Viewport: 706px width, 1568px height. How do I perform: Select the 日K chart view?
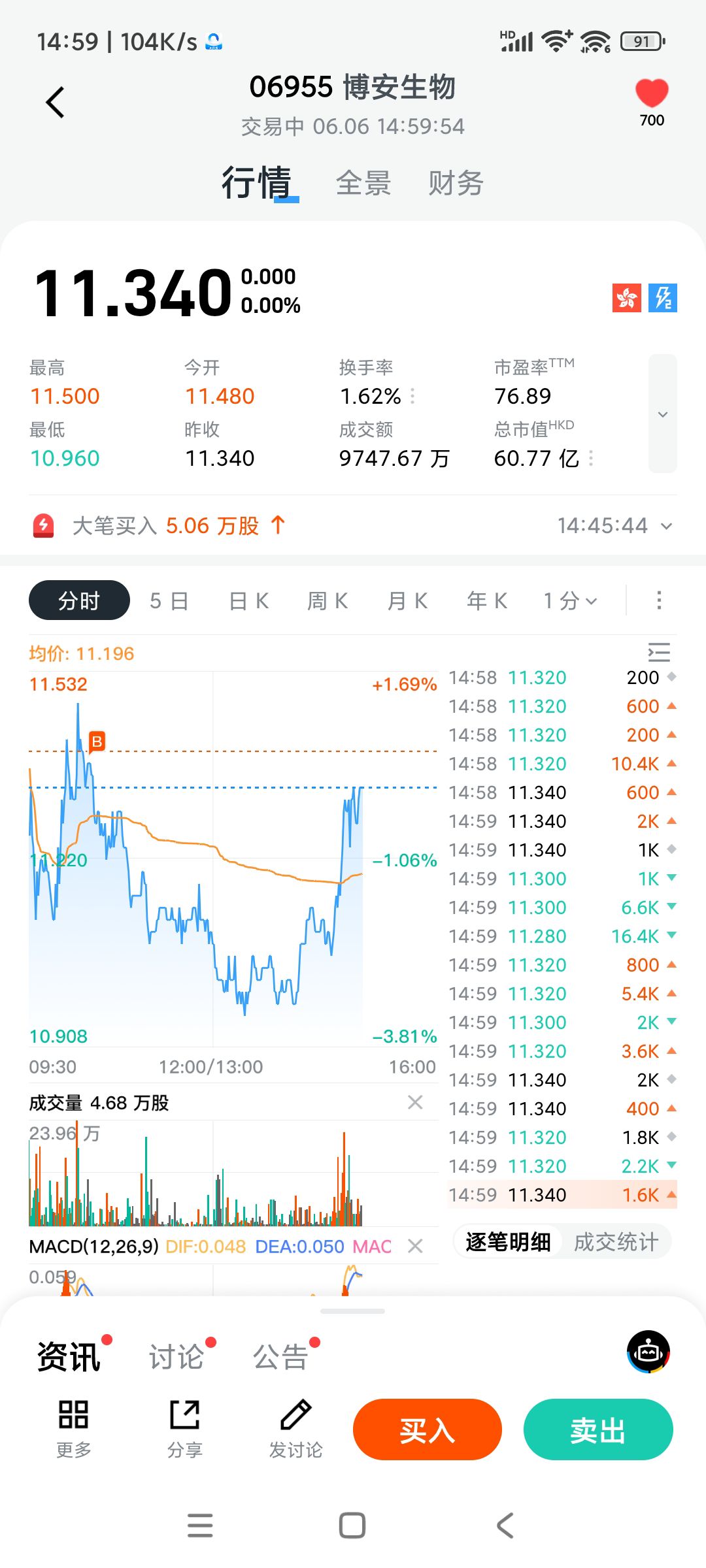[x=249, y=600]
